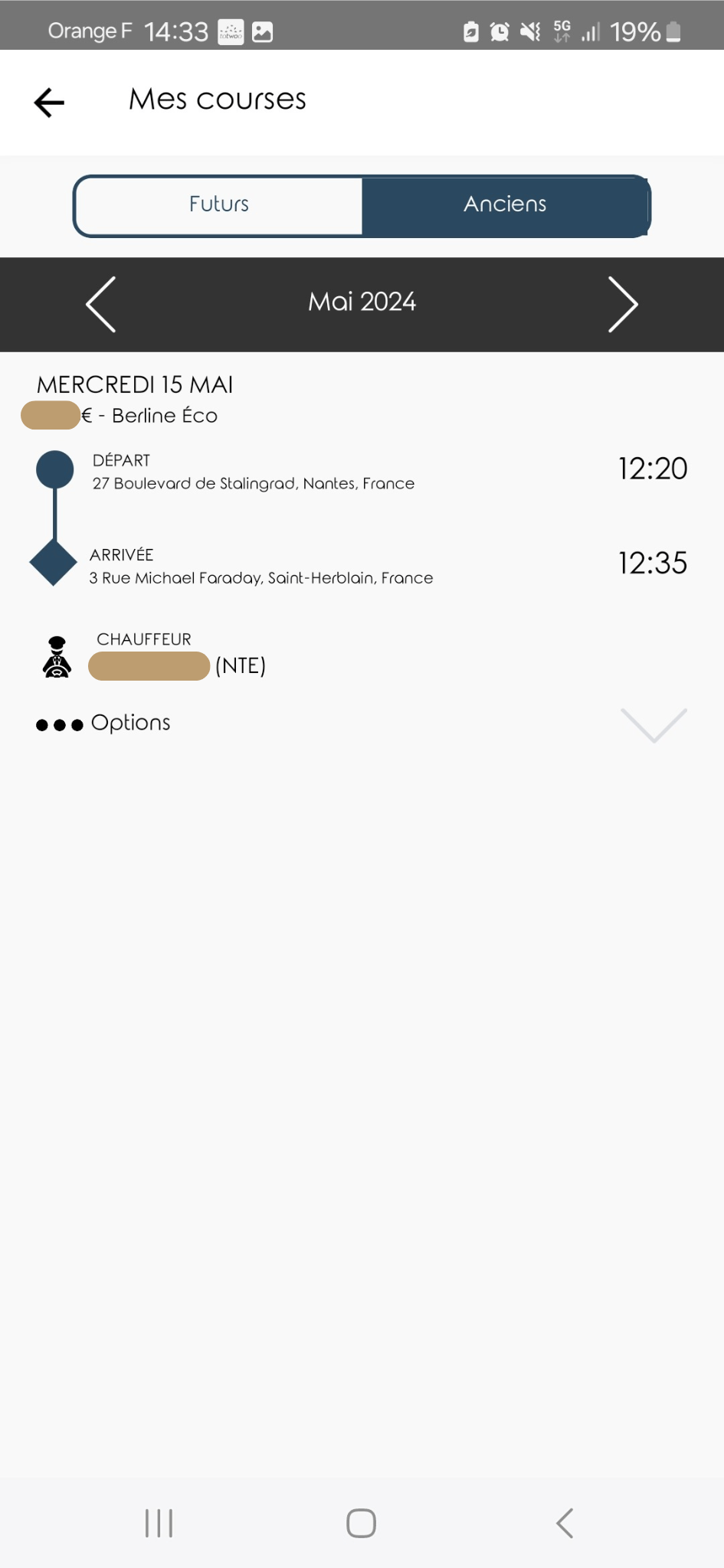This screenshot has height=1568, width=724.
Task: Select the Anciens tab
Action: coord(505,204)
